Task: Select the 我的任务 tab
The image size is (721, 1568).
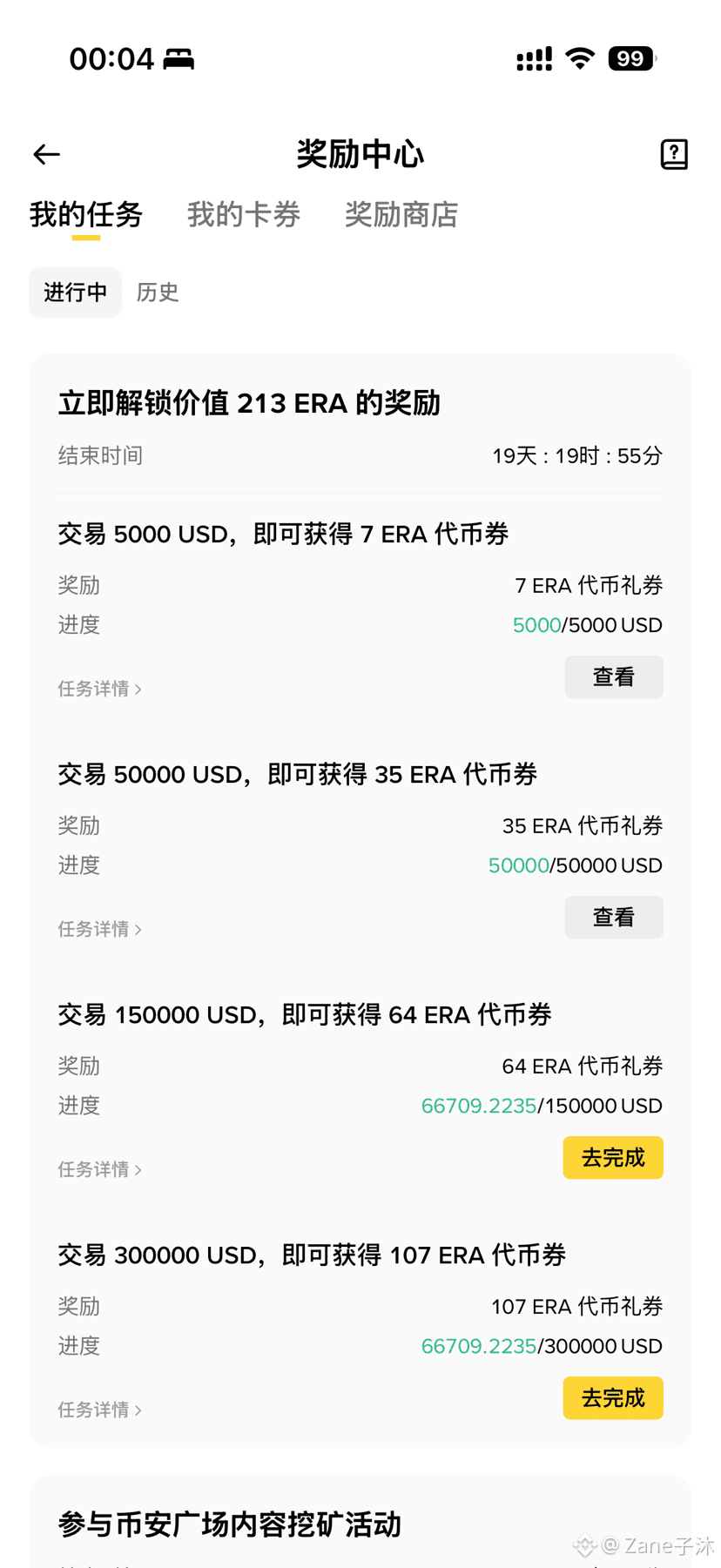Action: click(x=86, y=214)
